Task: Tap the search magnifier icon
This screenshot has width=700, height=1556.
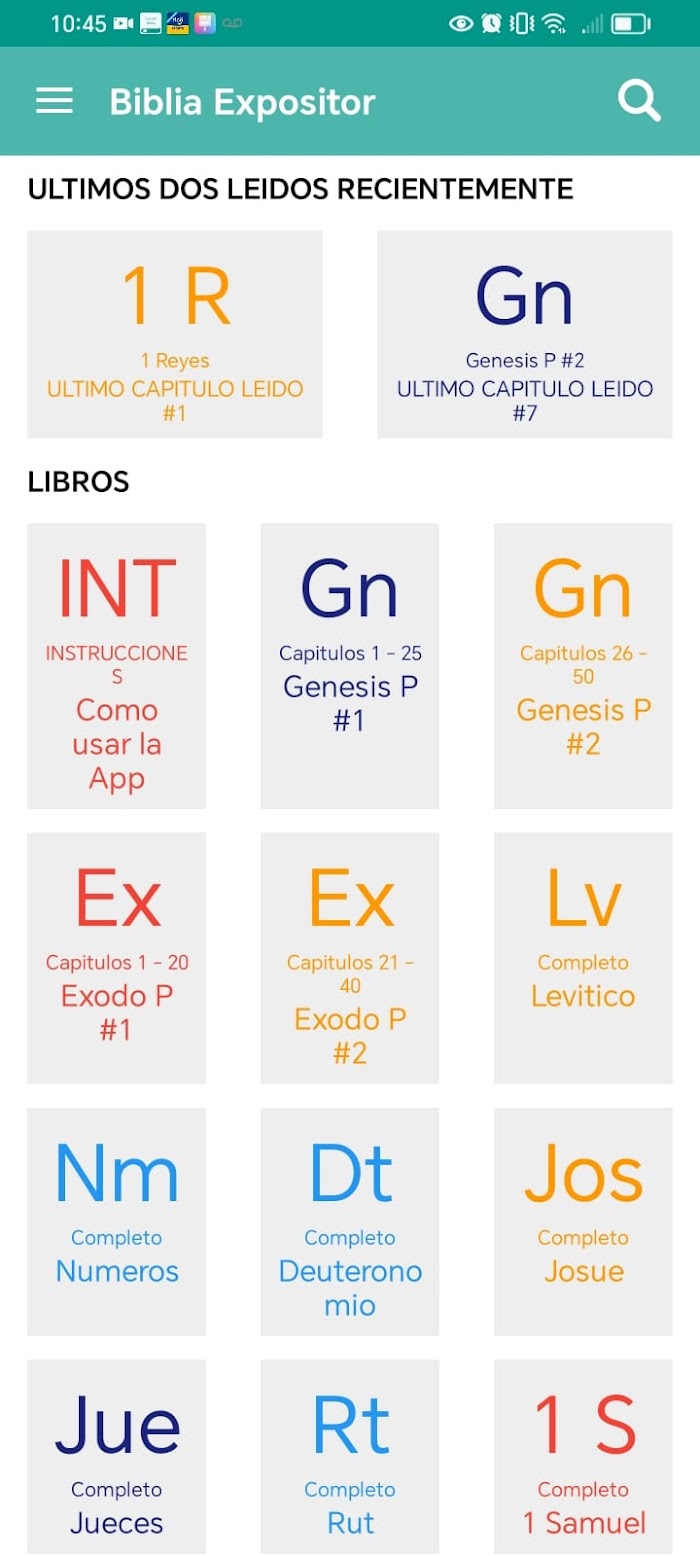Action: point(639,101)
